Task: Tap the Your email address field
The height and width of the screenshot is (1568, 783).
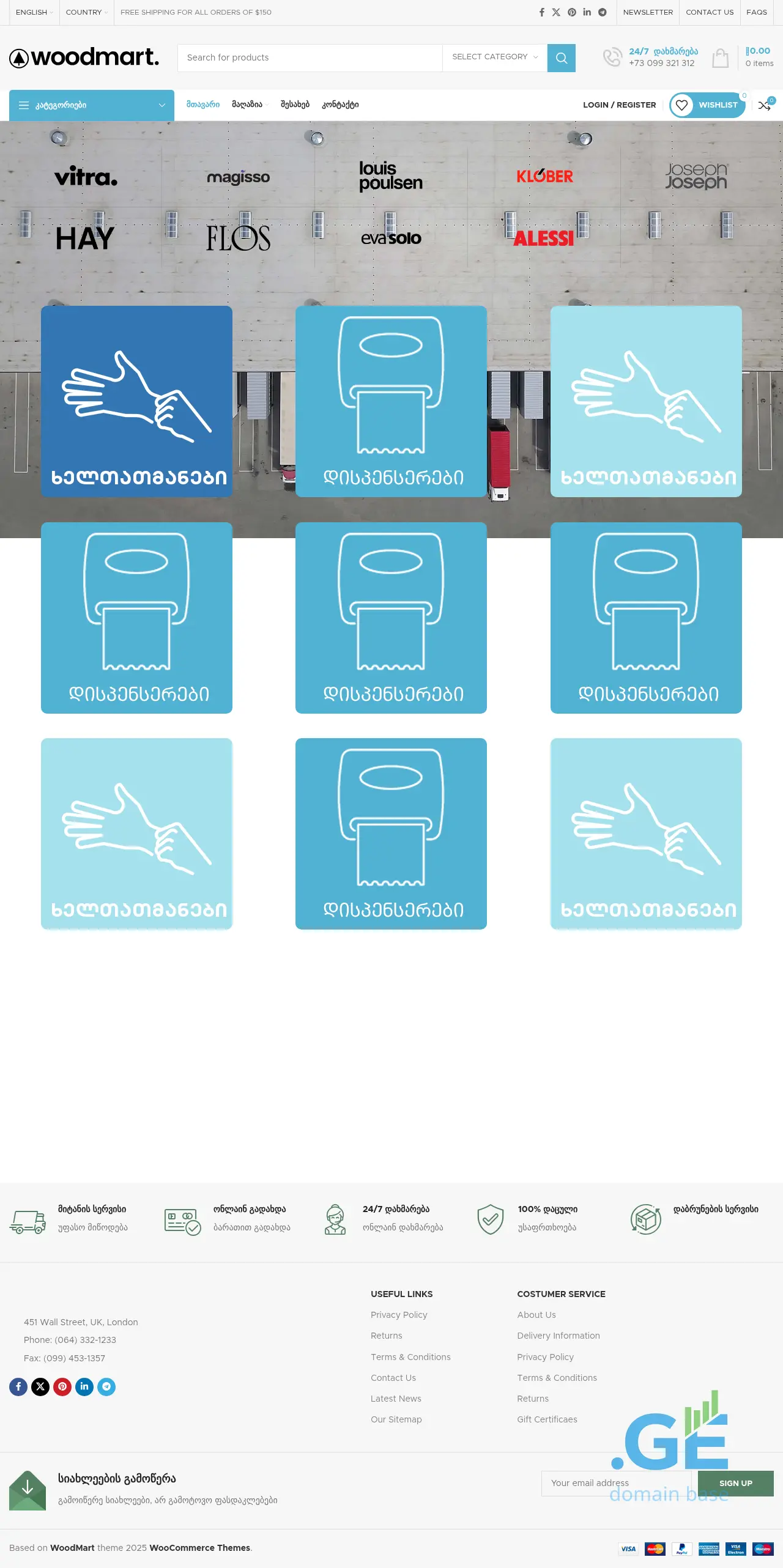Action: (x=616, y=1483)
